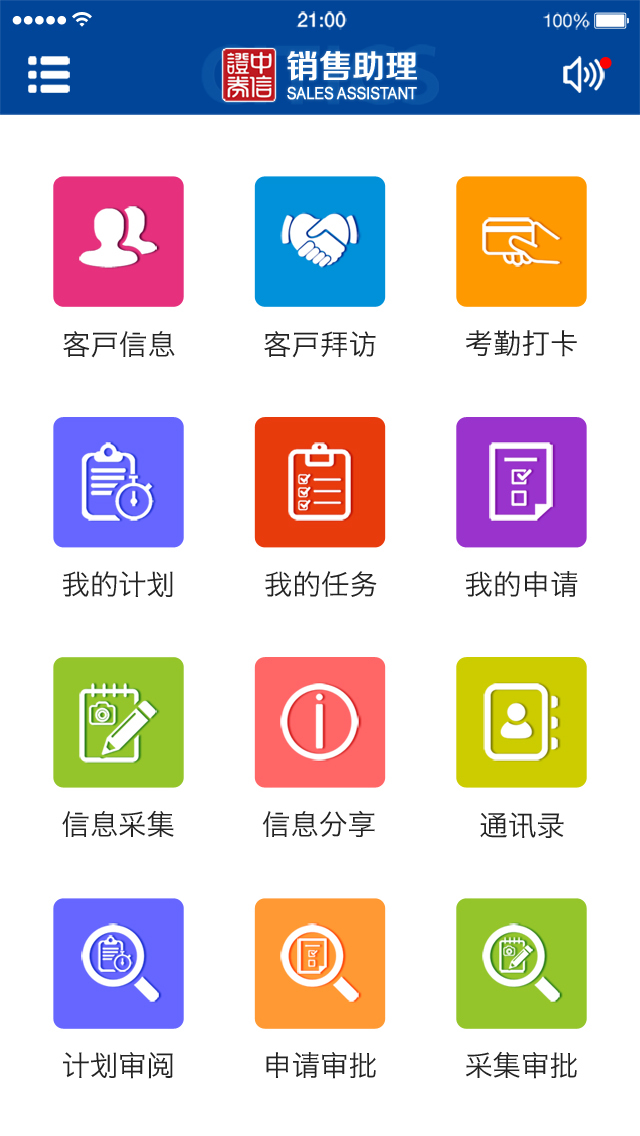The width and height of the screenshot is (640, 1136).
Task: Open 客戶信息 customer info
Action: 118,242
